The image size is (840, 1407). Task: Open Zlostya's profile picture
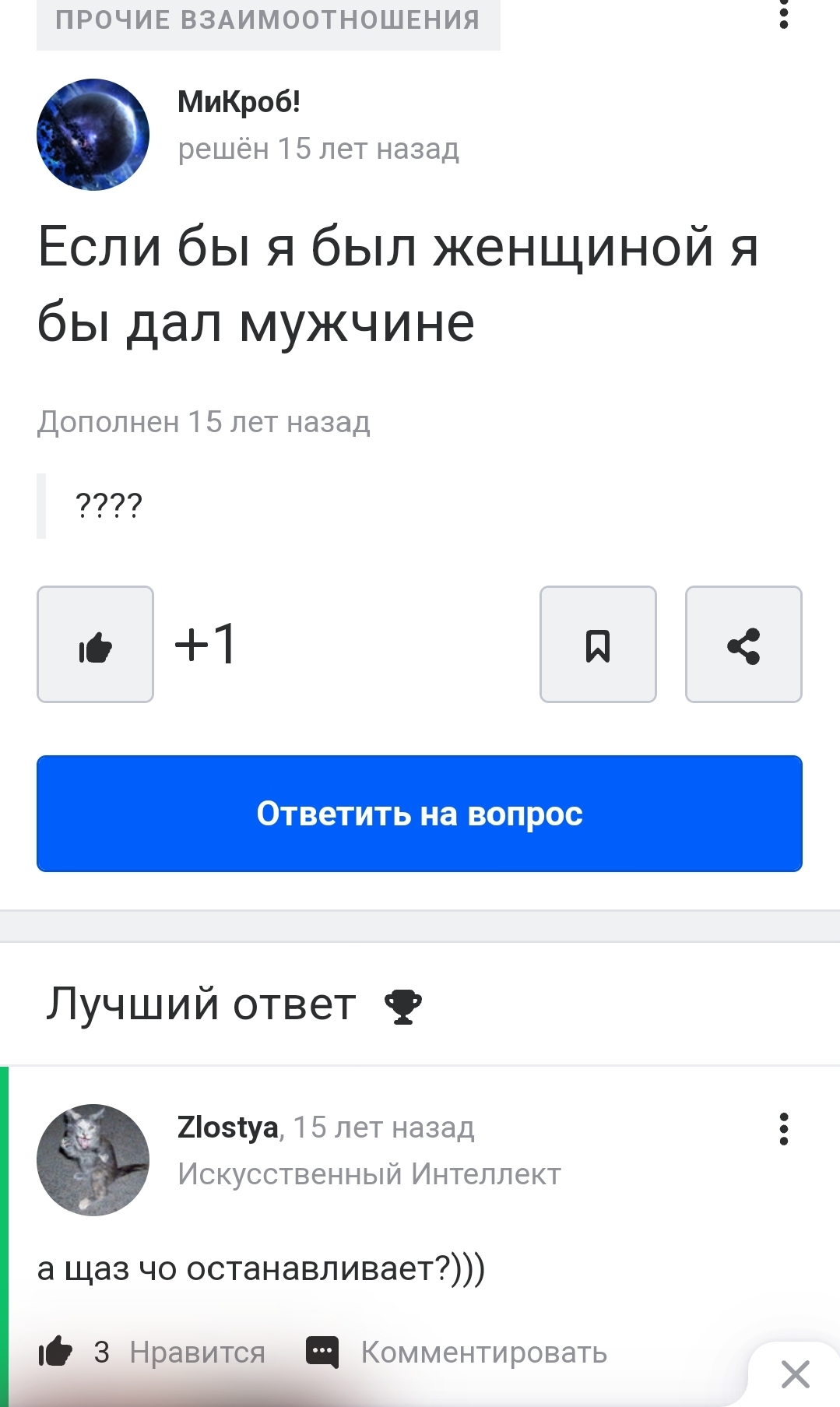coord(93,1159)
